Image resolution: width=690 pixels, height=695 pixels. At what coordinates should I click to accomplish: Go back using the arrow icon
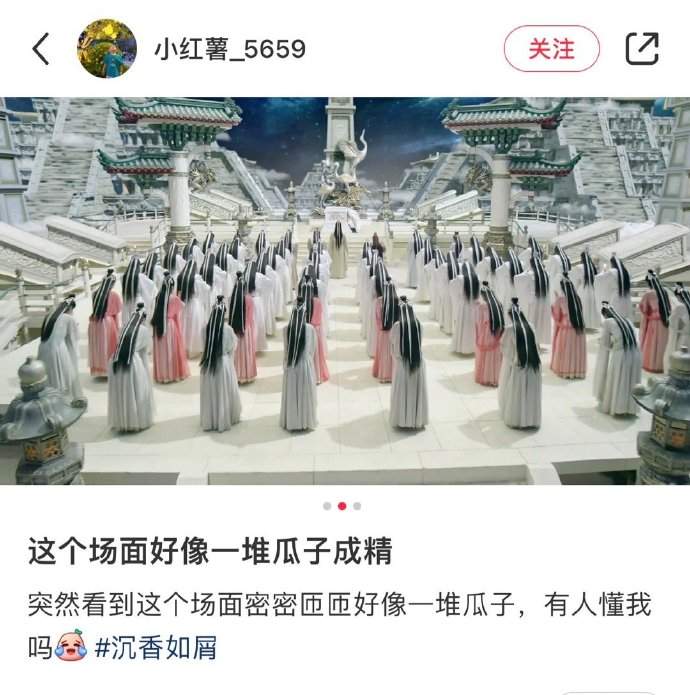click(41, 48)
